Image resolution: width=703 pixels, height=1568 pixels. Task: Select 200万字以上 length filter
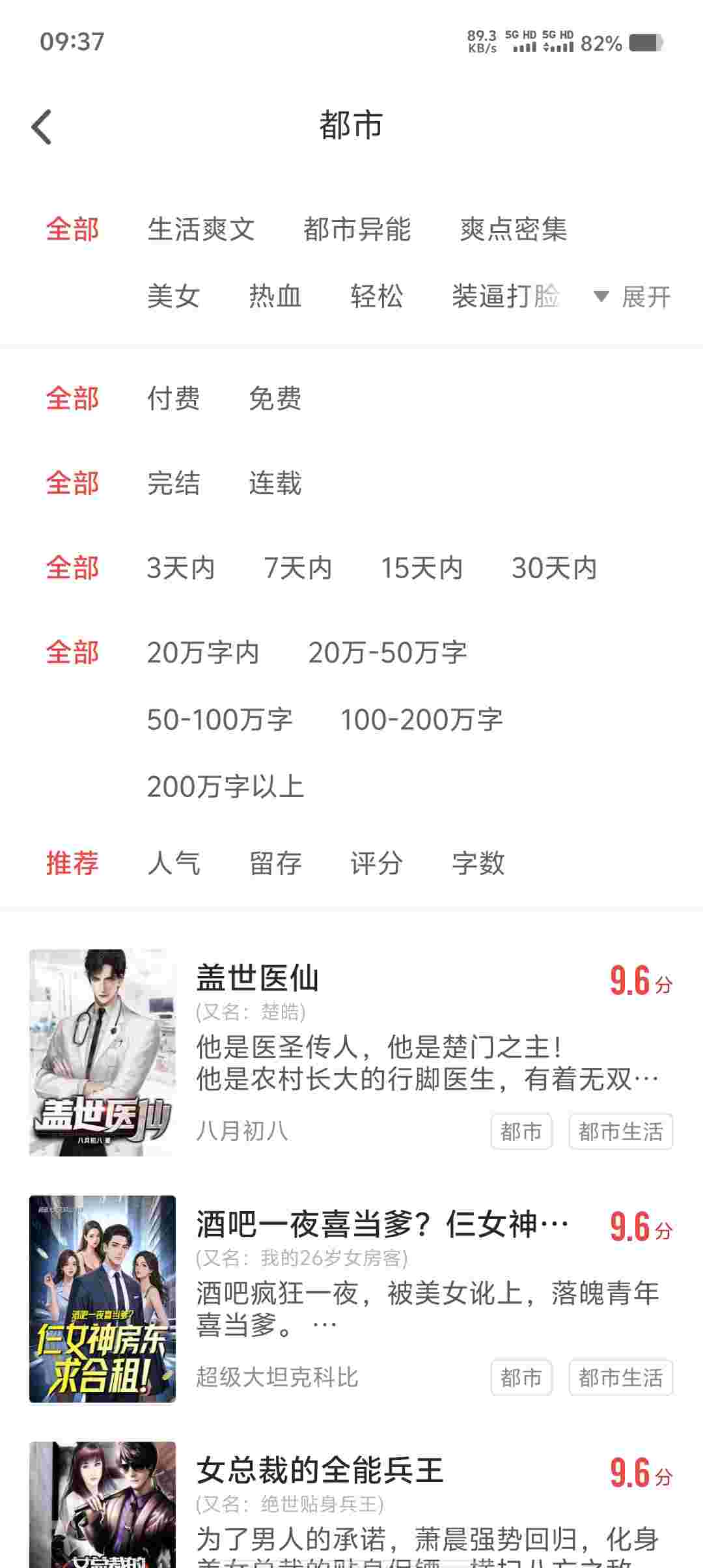point(225,787)
